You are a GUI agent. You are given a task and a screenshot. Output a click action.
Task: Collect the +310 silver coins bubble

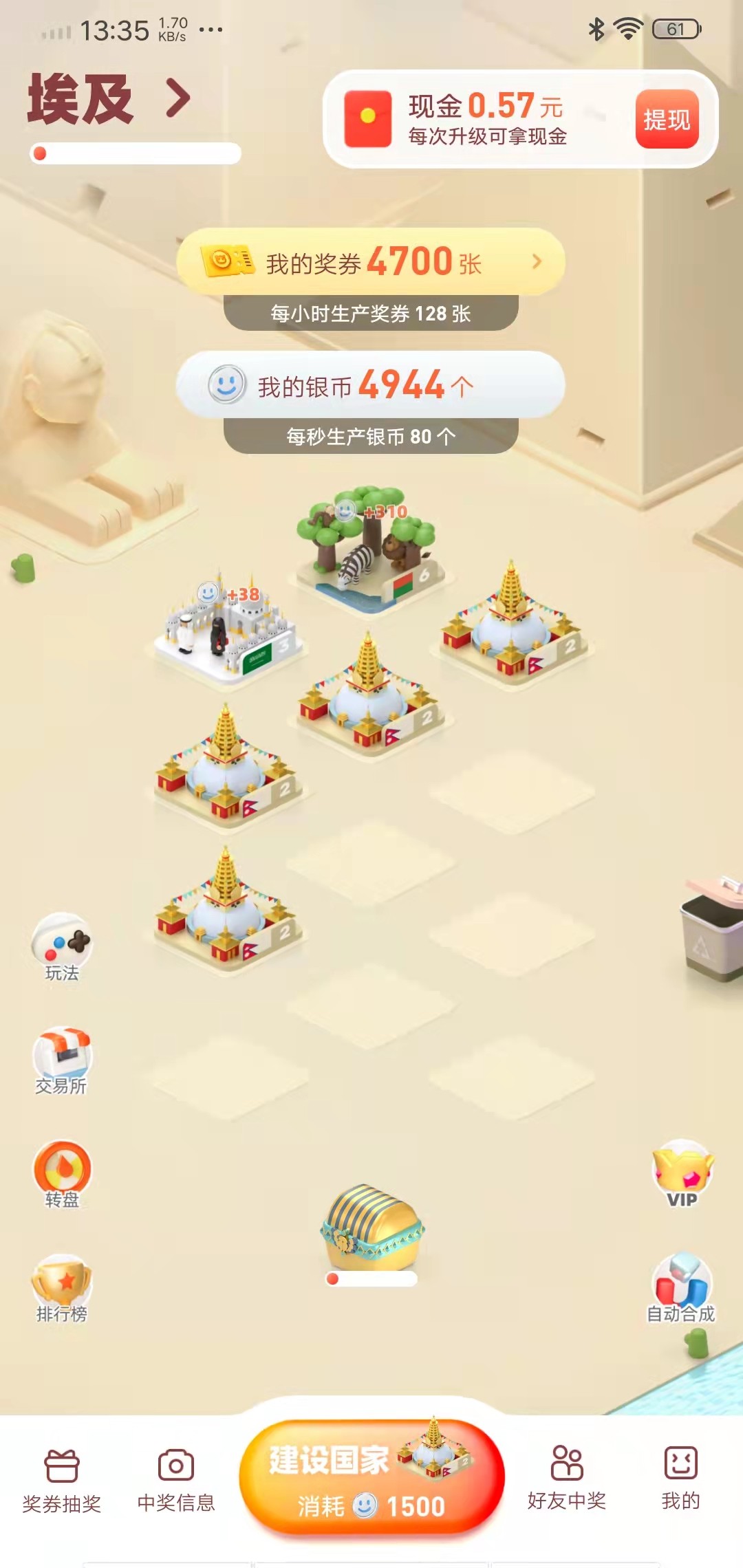click(365, 512)
